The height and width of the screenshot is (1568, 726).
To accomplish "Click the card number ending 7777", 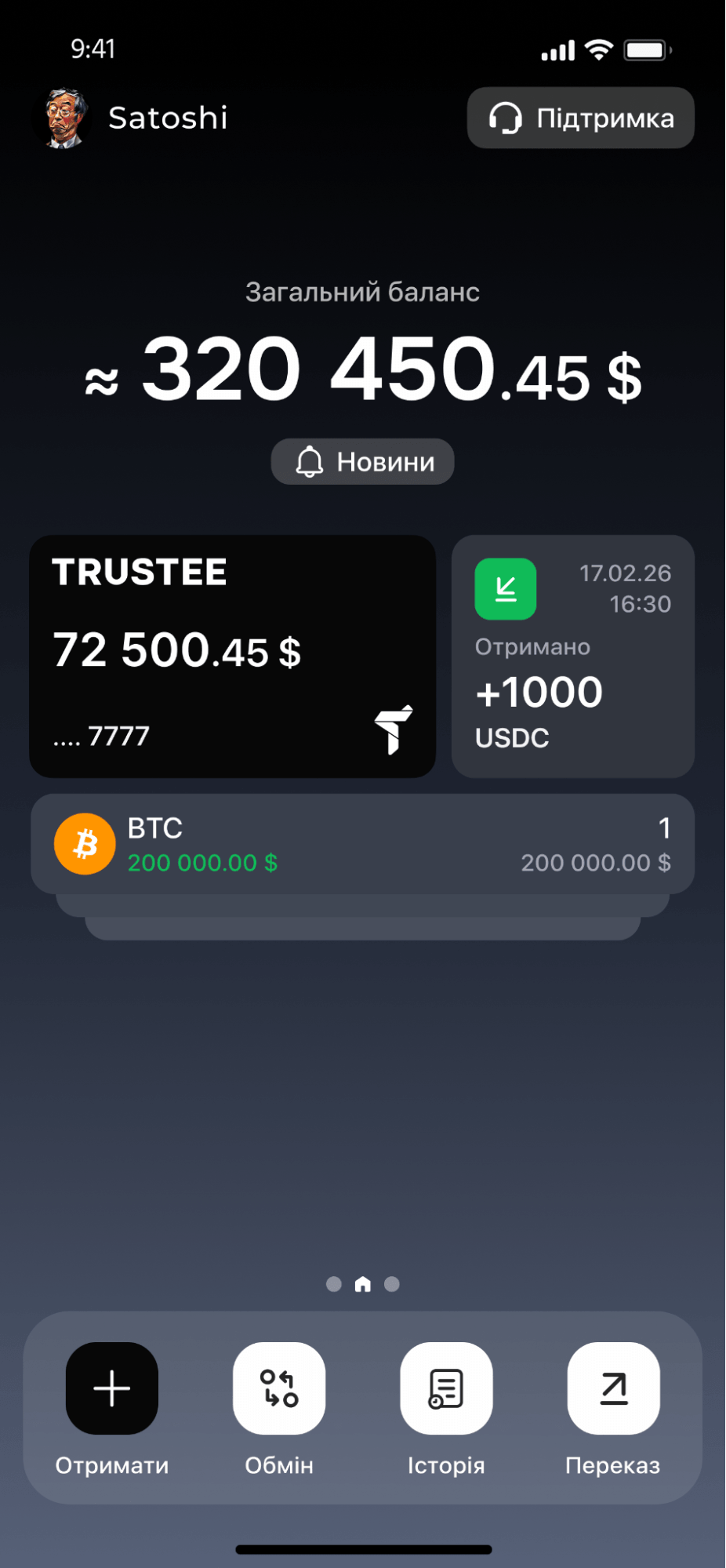I will [100, 736].
